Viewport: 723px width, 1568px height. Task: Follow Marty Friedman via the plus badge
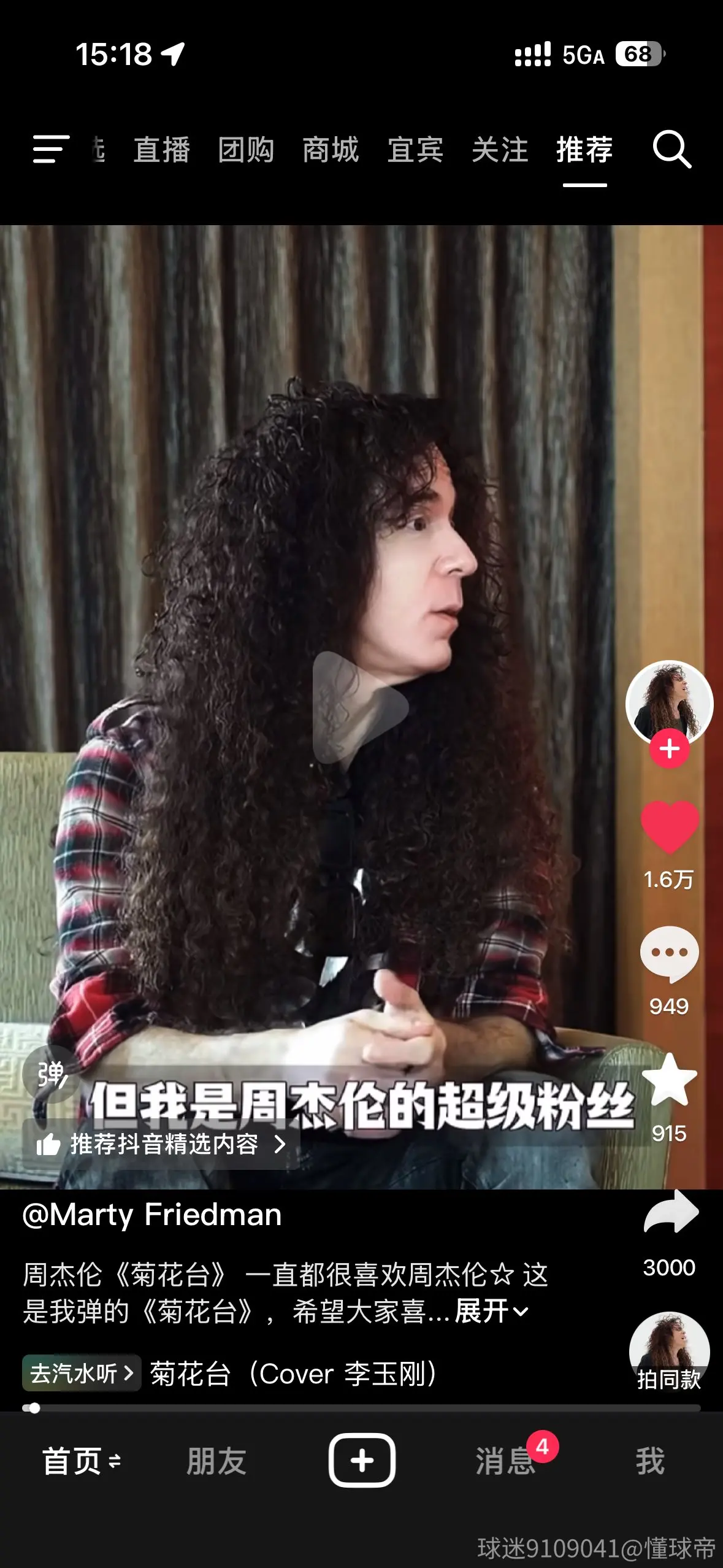pyautogui.click(x=670, y=748)
